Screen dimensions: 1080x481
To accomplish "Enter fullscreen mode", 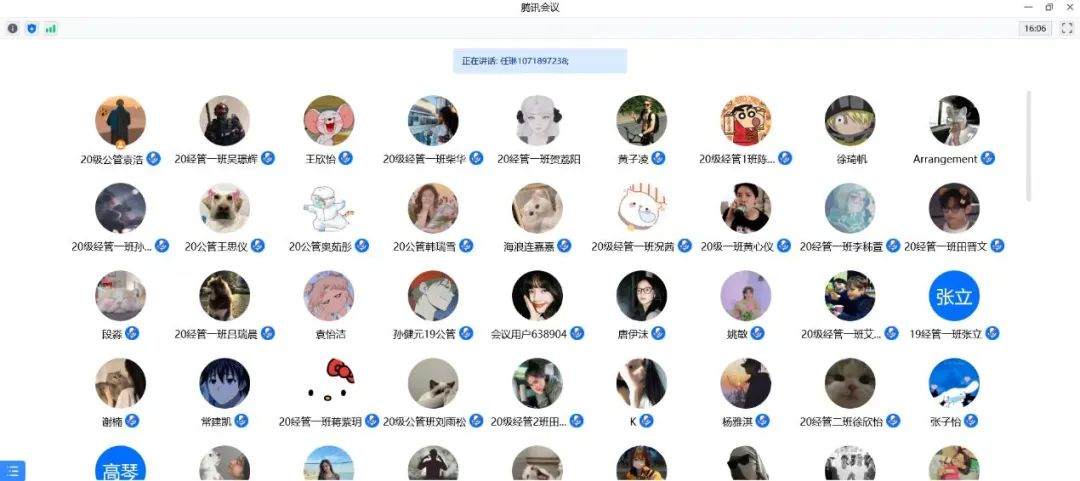I will click(1066, 28).
